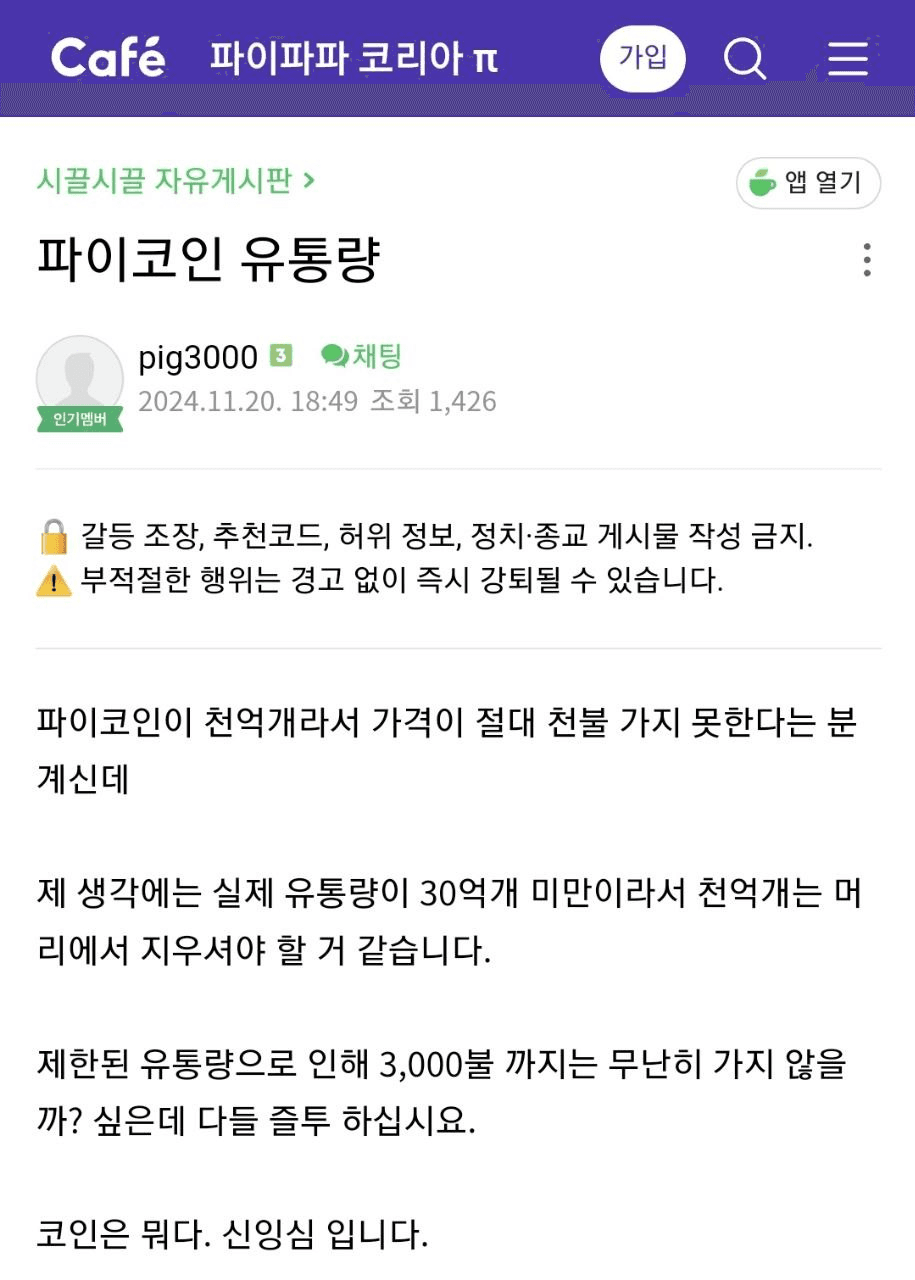Open the Café logo home

108,58
